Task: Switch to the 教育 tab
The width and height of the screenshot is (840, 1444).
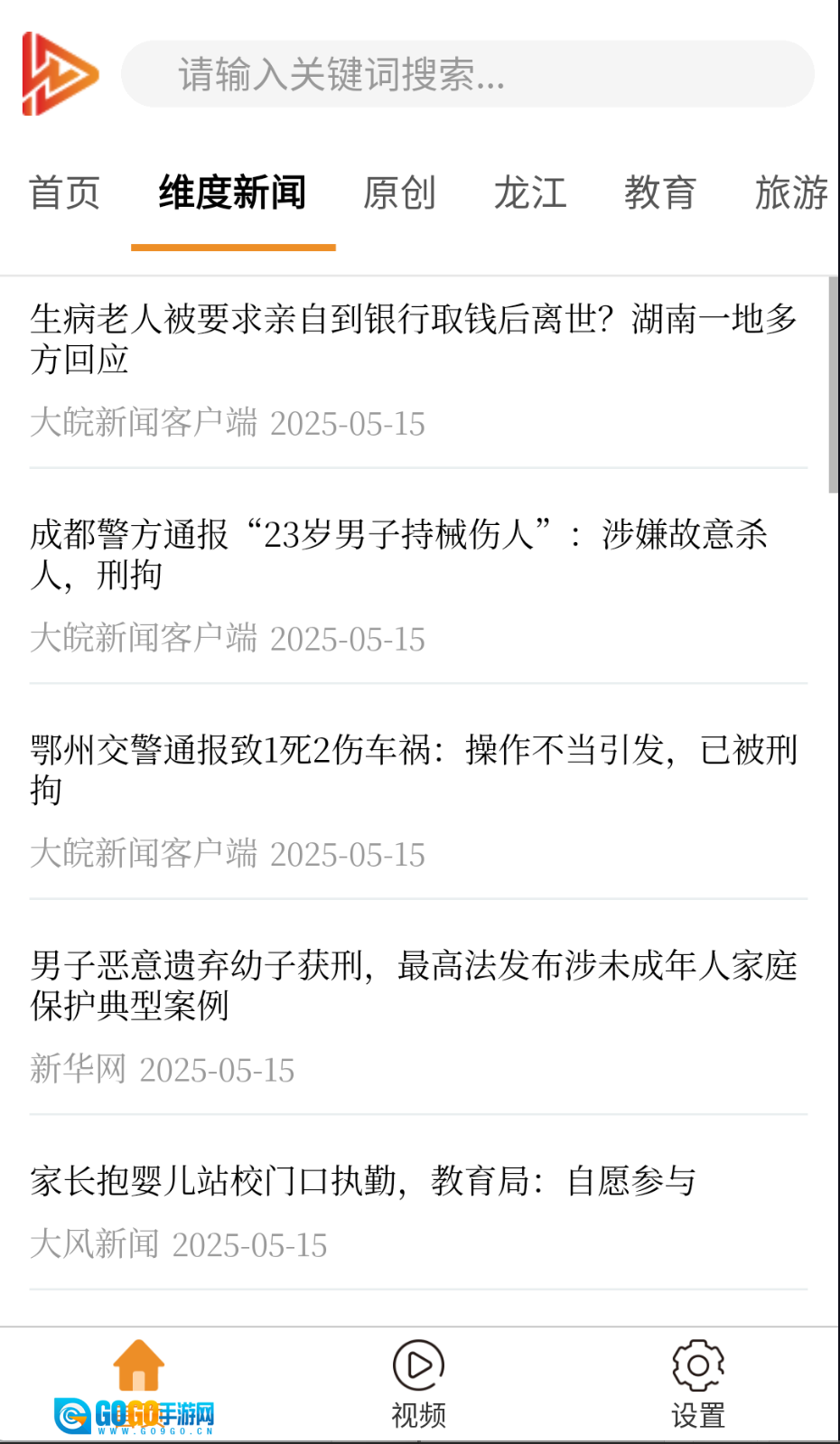Action: tap(661, 193)
